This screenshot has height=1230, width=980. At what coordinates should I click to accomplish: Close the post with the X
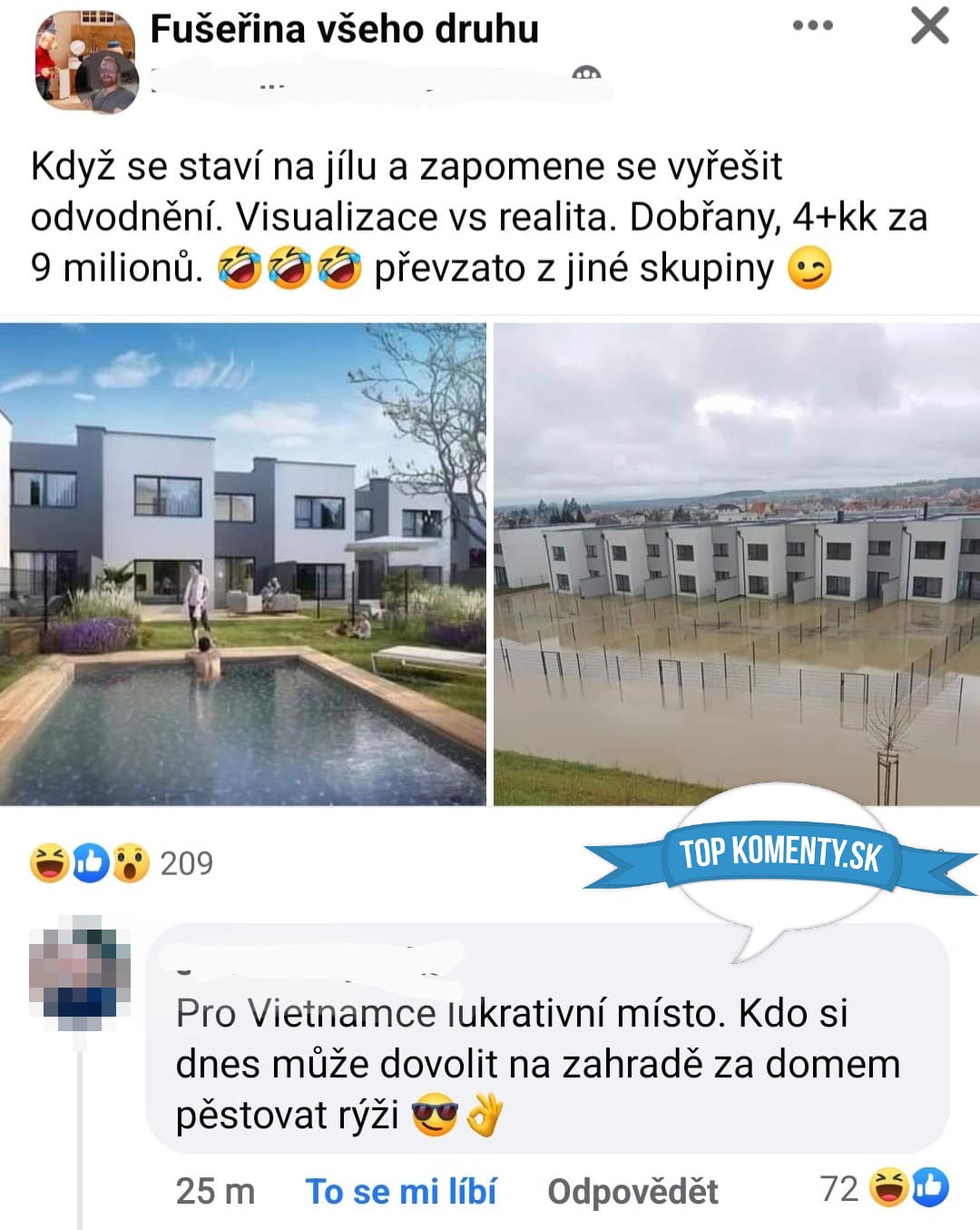pos(929,25)
